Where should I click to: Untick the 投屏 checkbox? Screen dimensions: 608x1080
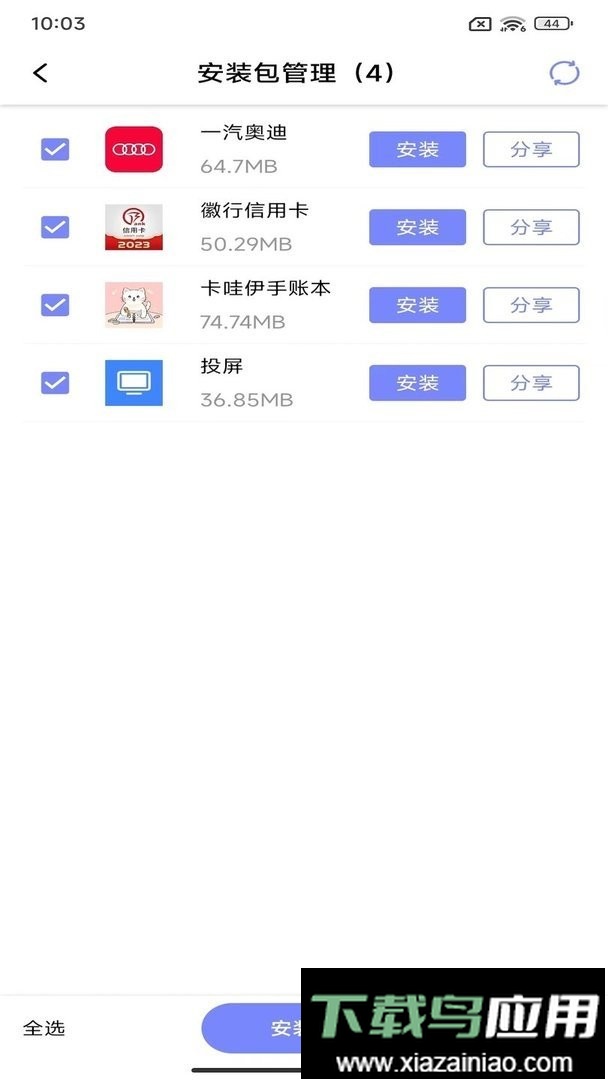pos(55,382)
